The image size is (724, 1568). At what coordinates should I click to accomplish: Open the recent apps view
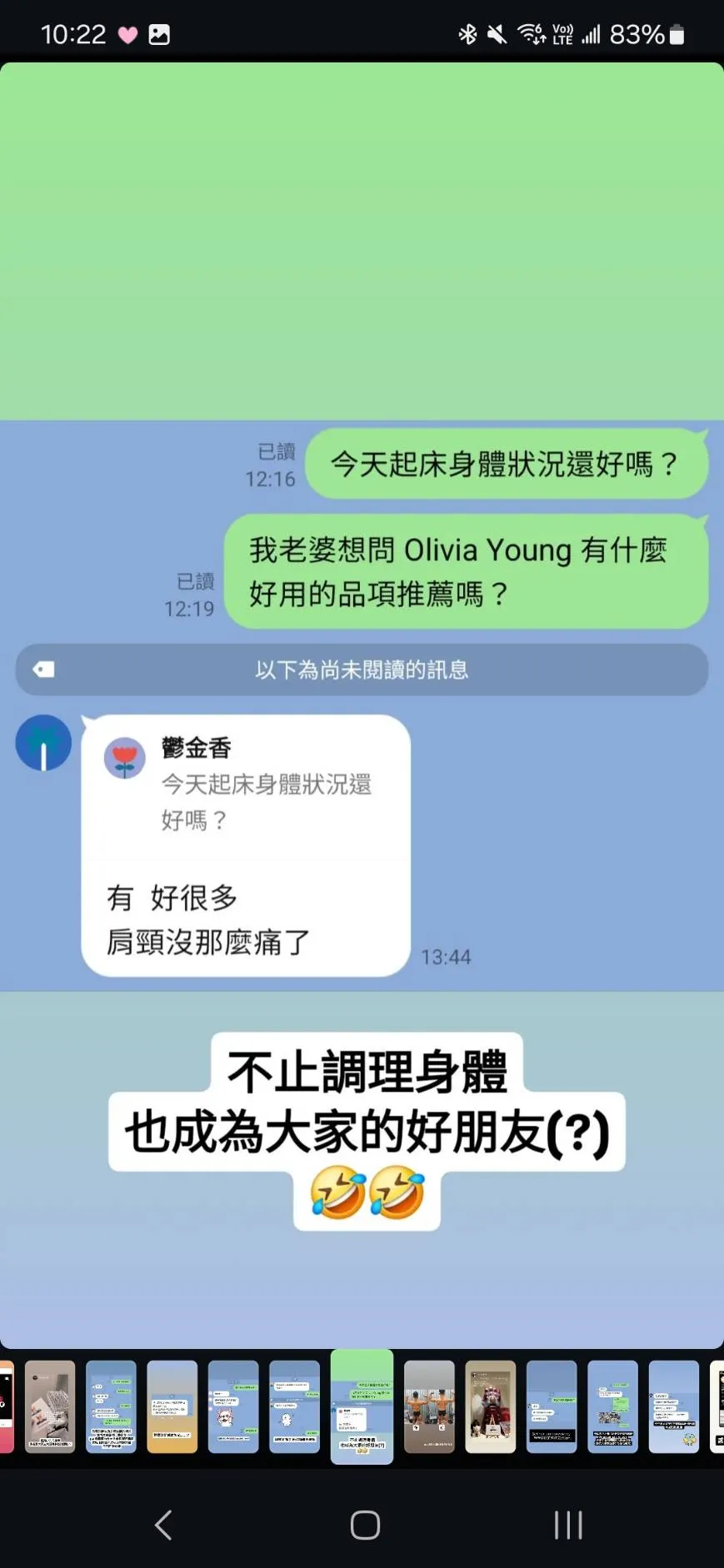pyautogui.click(x=568, y=1525)
